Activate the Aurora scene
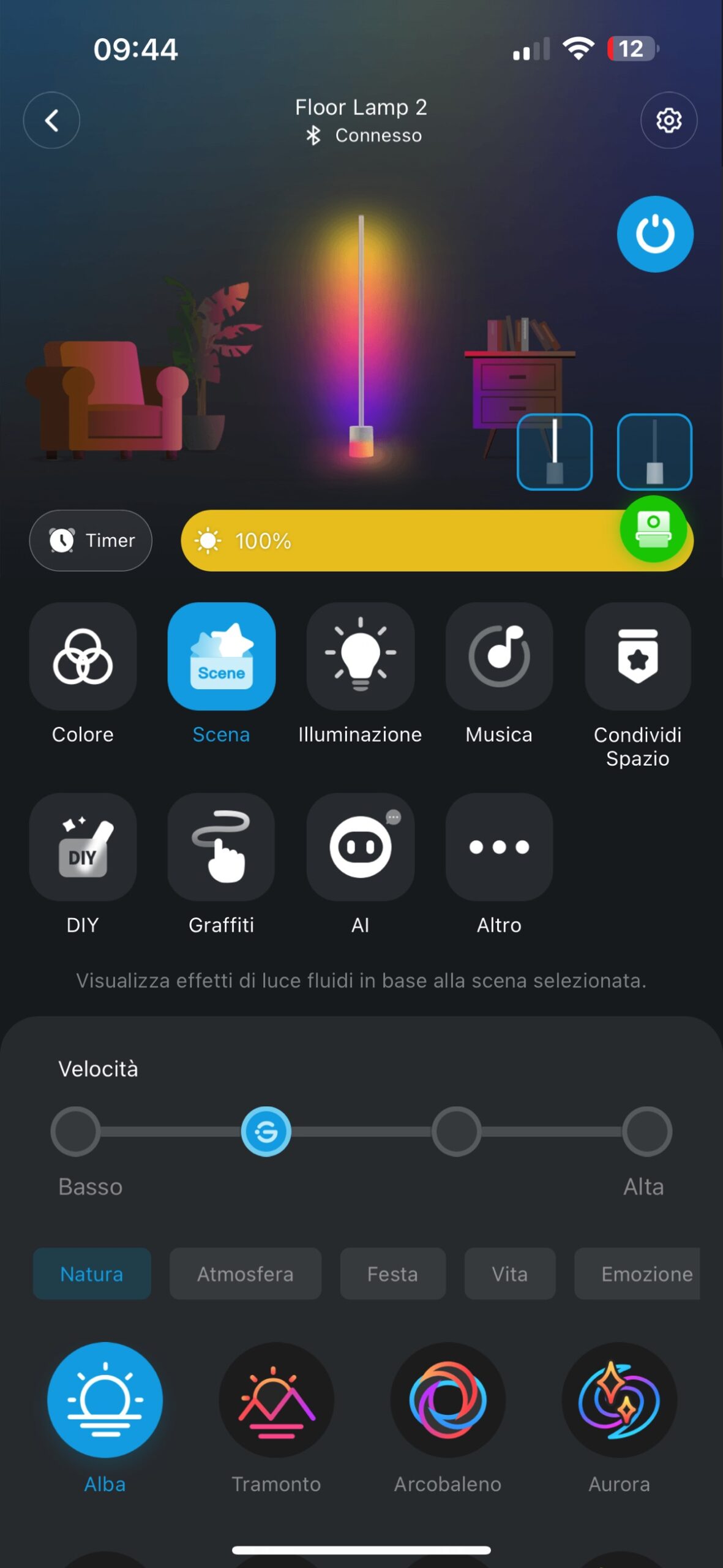Image resolution: width=723 pixels, height=1568 pixels. click(619, 1400)
